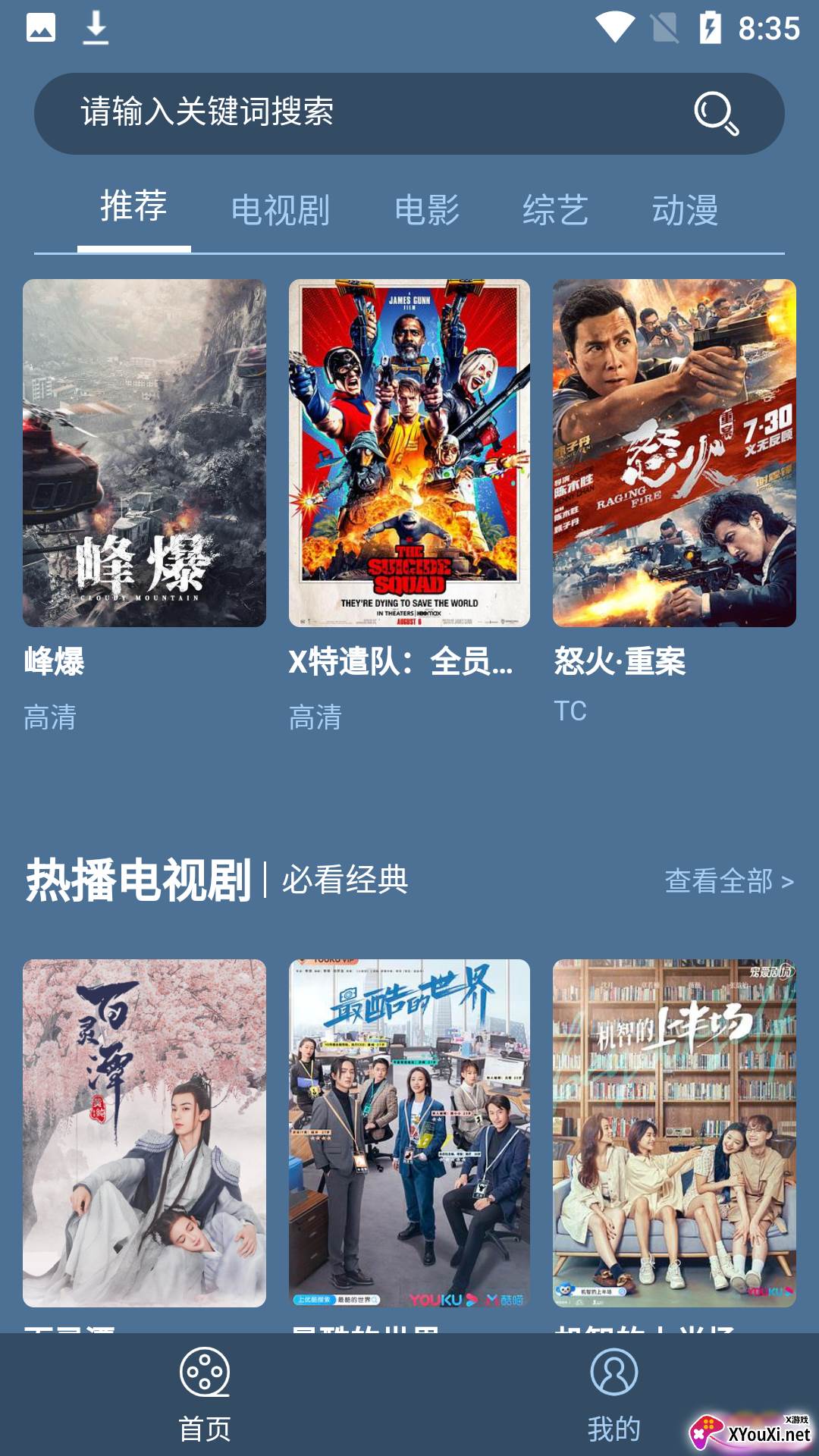Switch to the 动漫 tab
Image resolution: width=819 pixels, height=1456 pixels.
point(685,210)
